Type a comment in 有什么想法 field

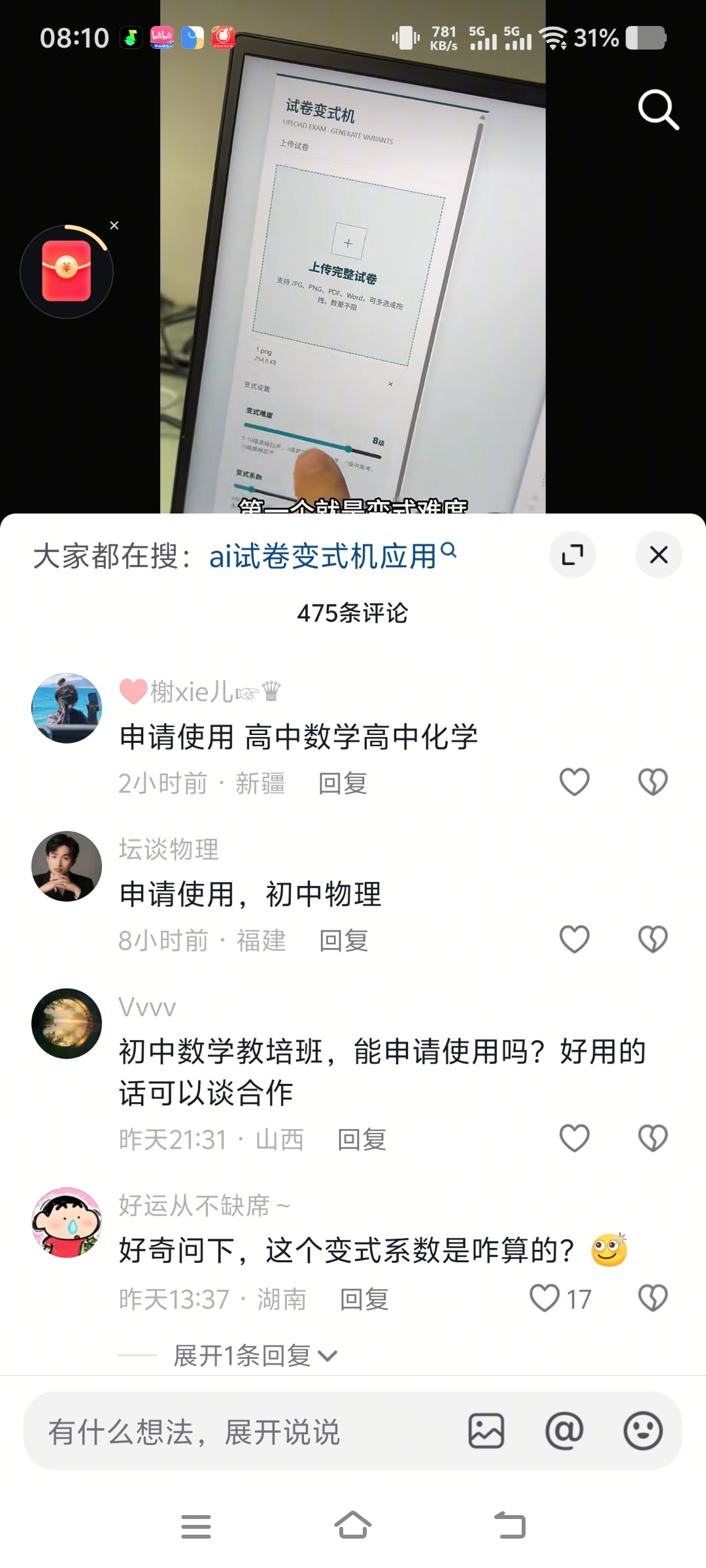tap(242, 1432)
